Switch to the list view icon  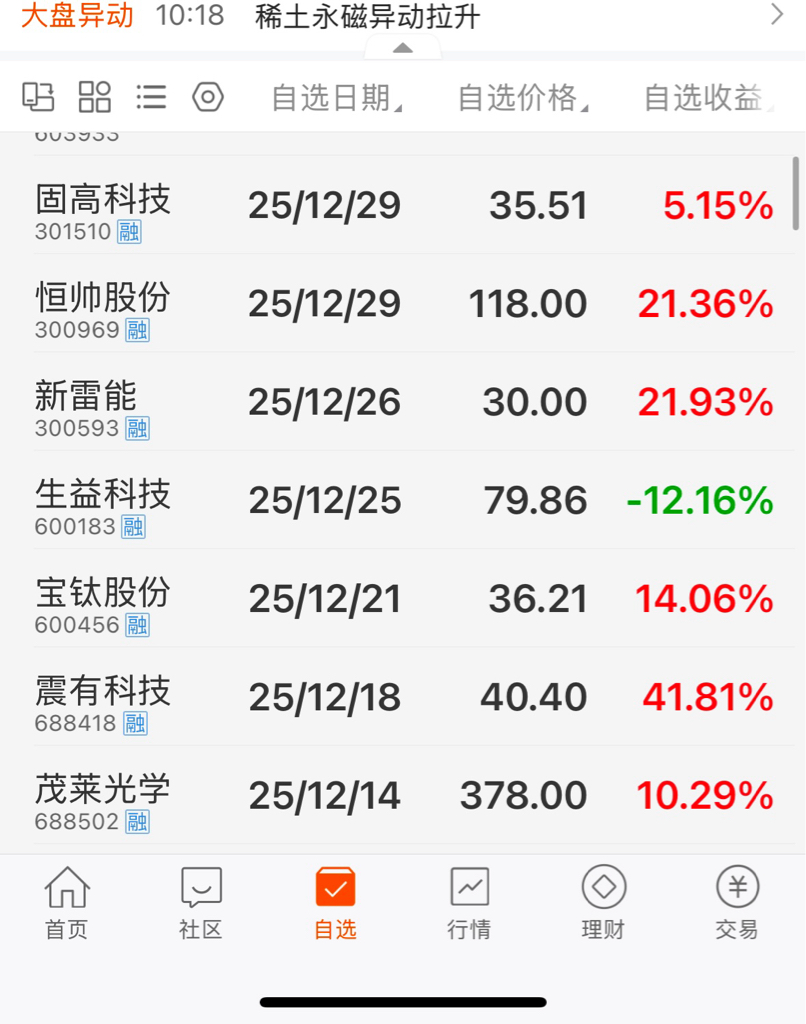tap(152, 97)
